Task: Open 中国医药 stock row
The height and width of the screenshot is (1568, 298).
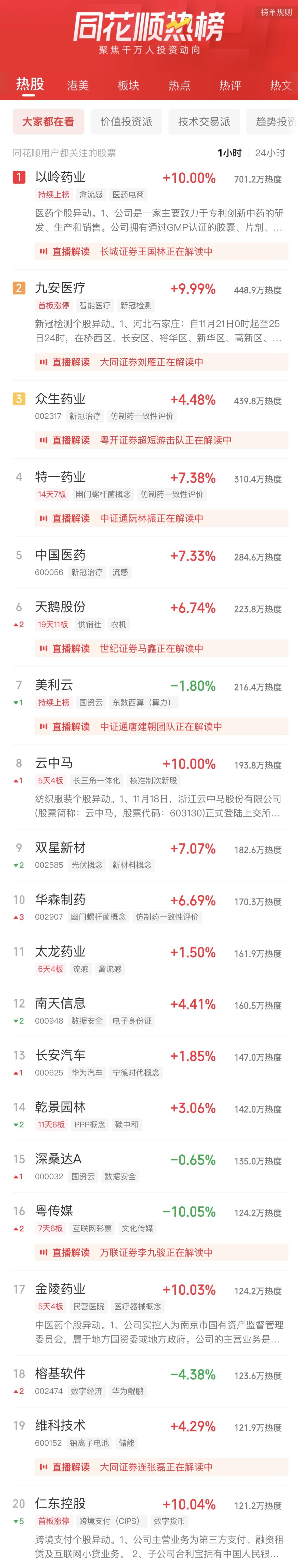Action: (x=60, y=555)
